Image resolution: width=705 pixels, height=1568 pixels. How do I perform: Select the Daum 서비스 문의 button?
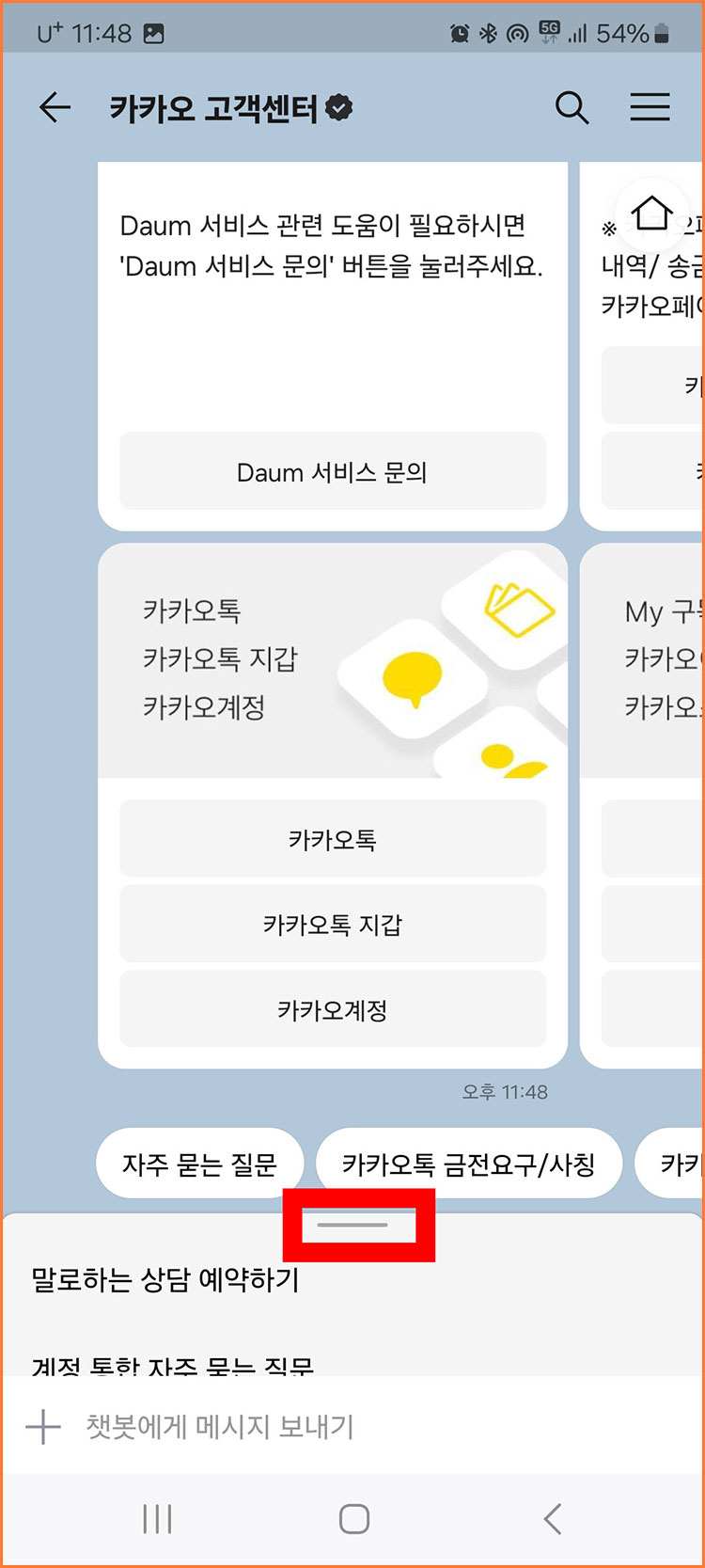coord(332,471)
